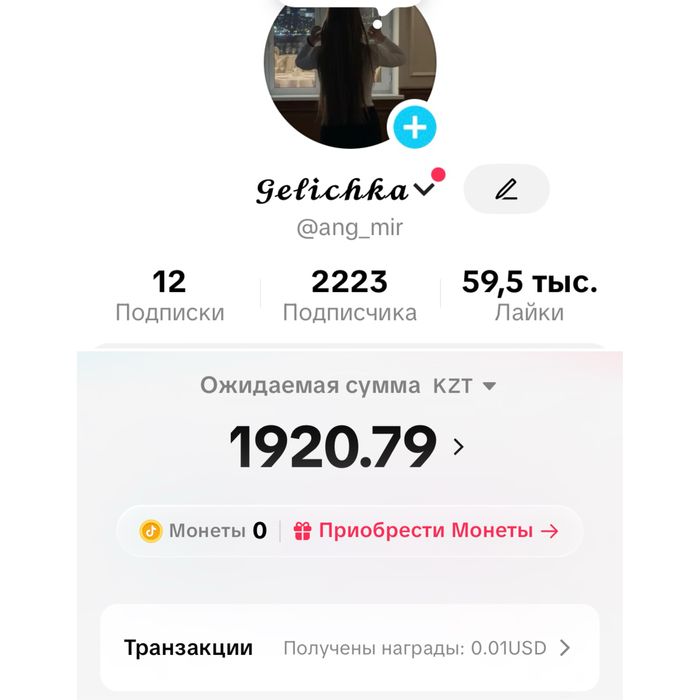This screenshot has width=700, height=700.
Task: Select Приобрести Монеты to buy coins
Action: (425, 531)
